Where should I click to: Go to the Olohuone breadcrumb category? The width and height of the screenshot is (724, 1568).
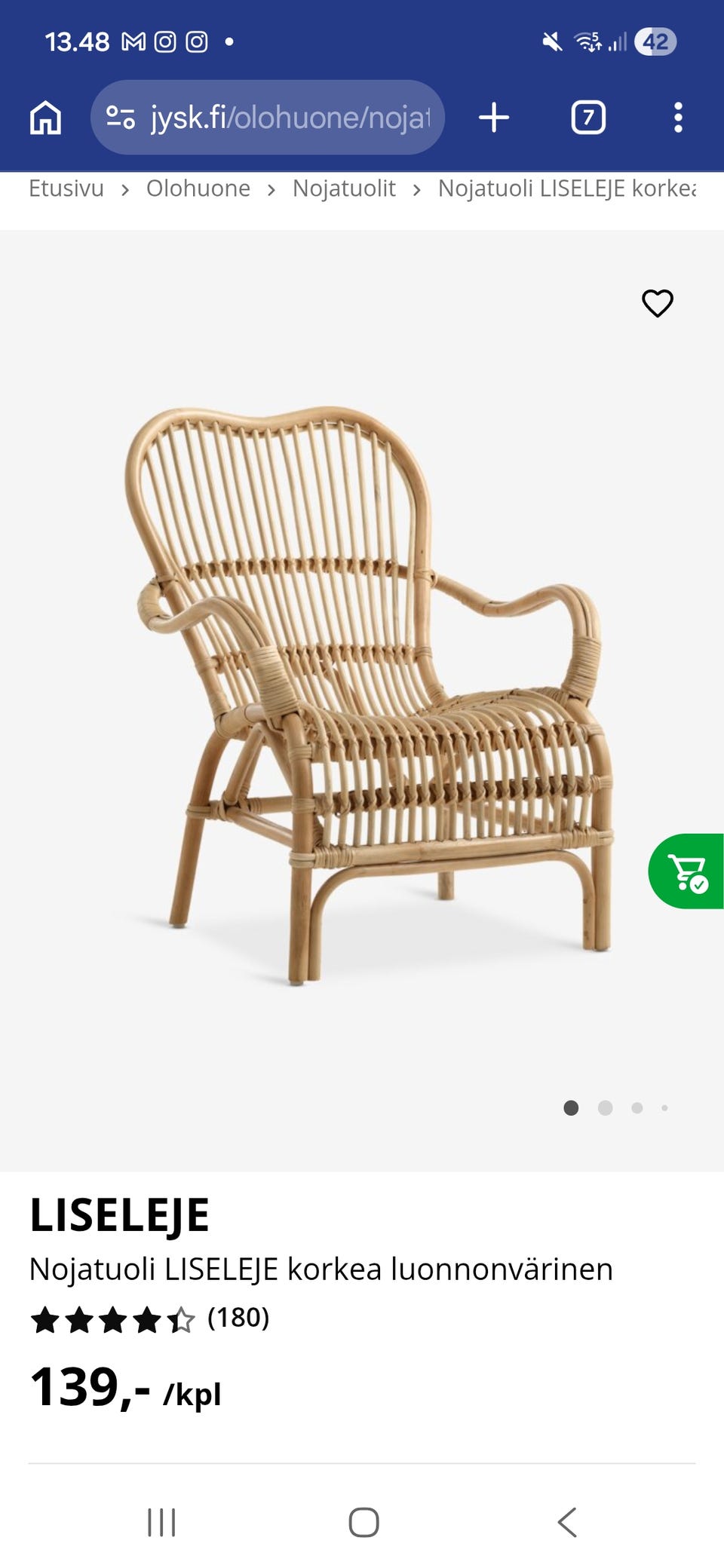198,188
